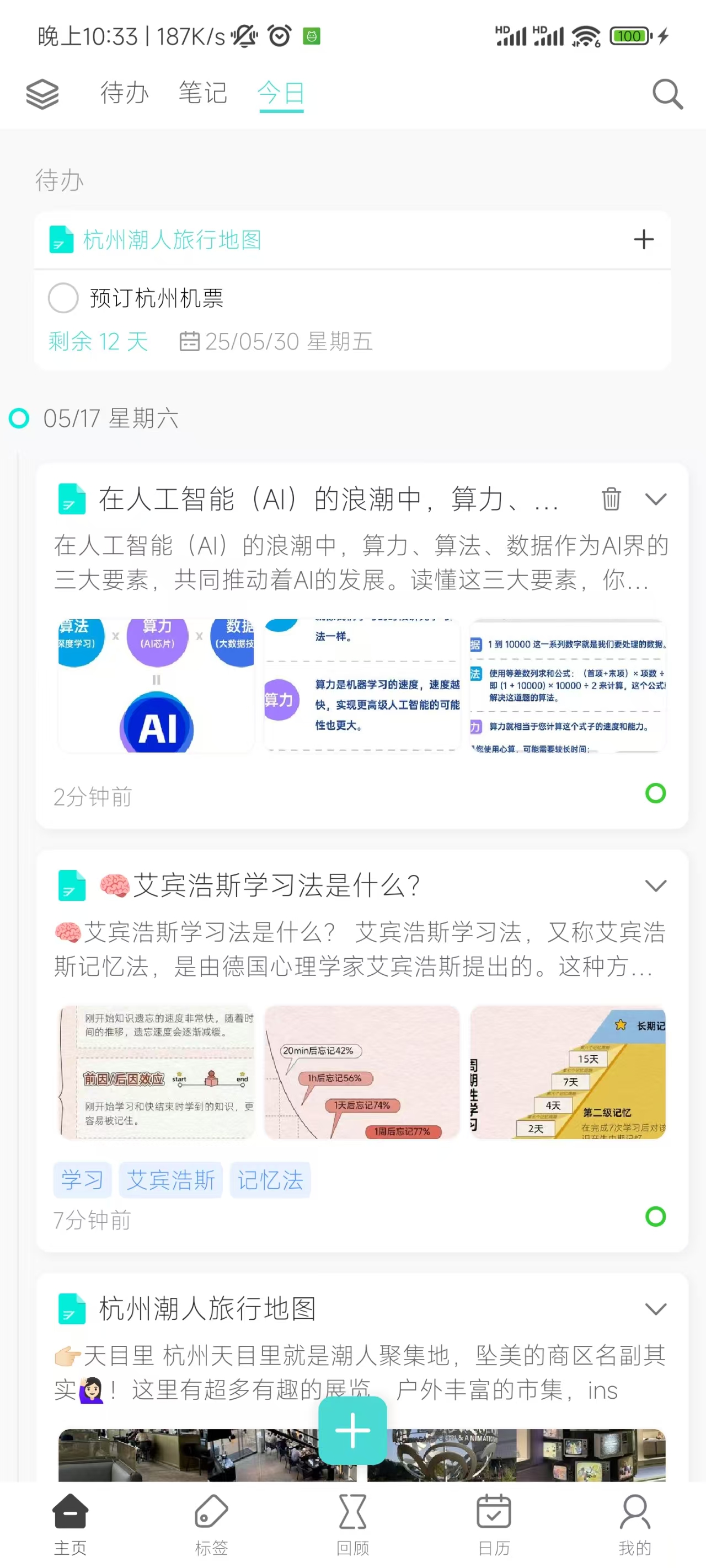Delete the 人工智能 AI note
The image size is (706, 1568).
tap(611, 499)
